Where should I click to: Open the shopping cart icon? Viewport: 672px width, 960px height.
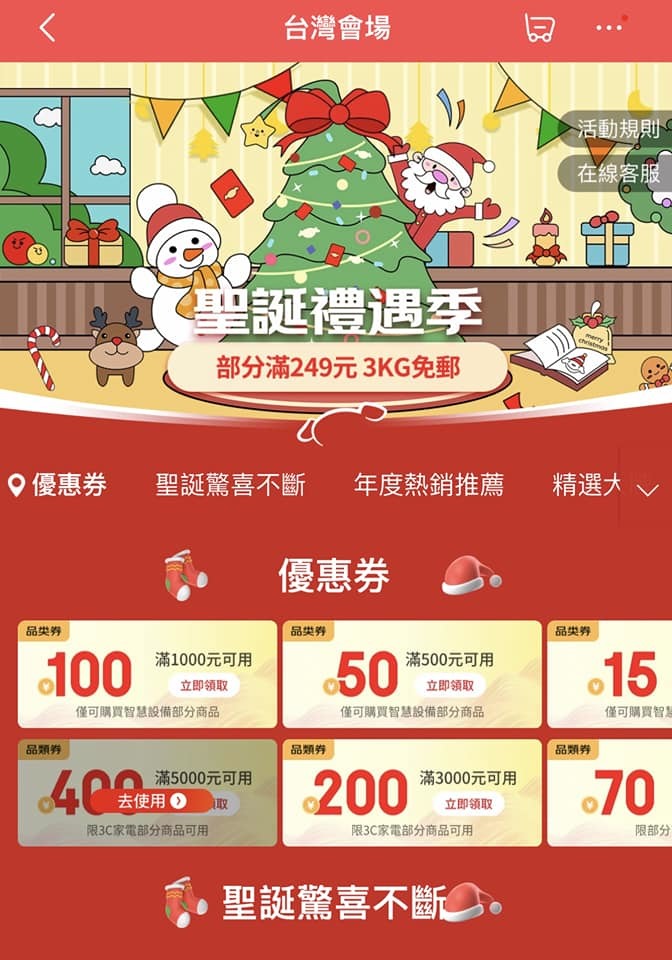click(539, 28)
